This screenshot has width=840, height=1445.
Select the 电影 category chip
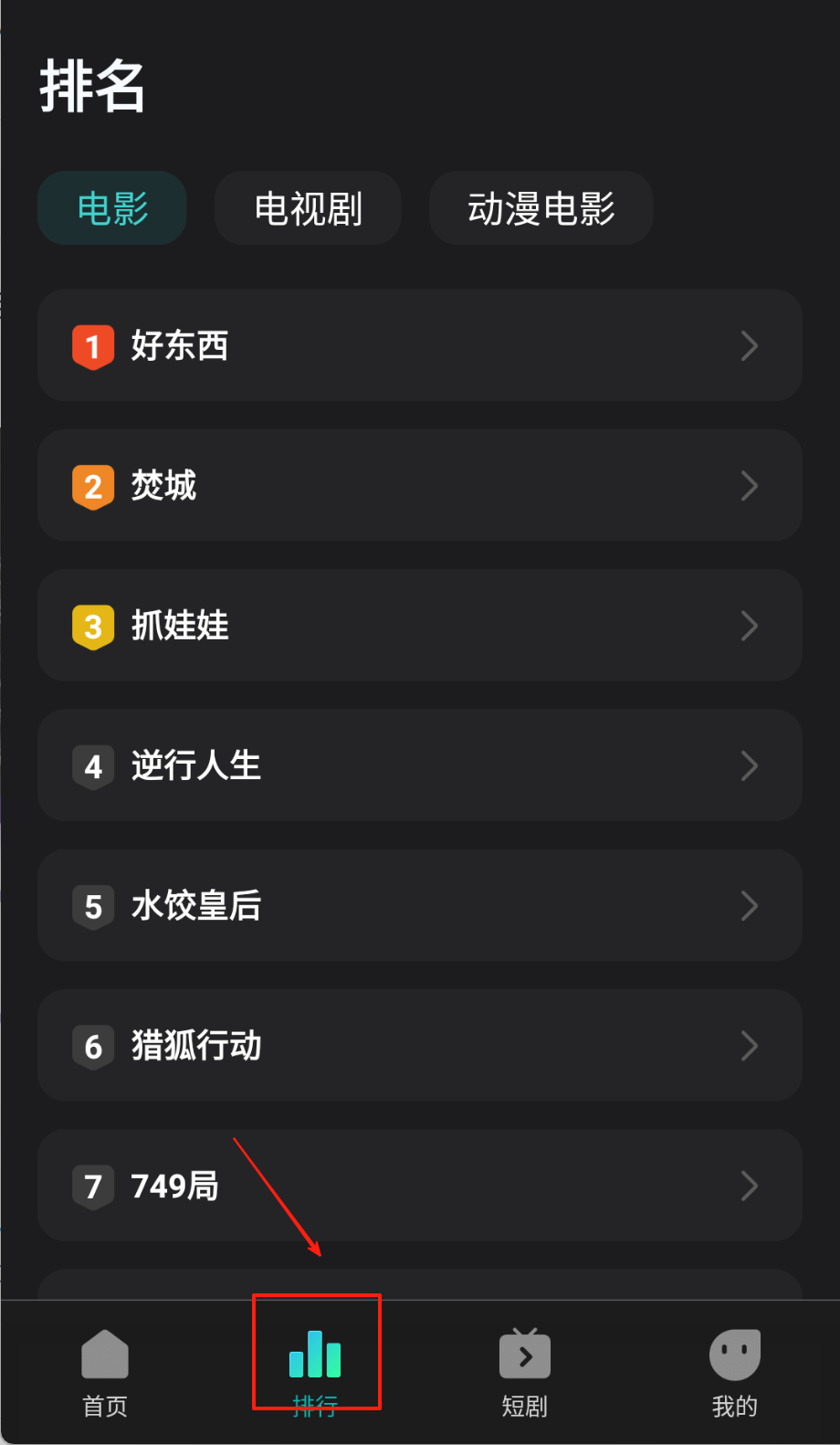point(112,208)
